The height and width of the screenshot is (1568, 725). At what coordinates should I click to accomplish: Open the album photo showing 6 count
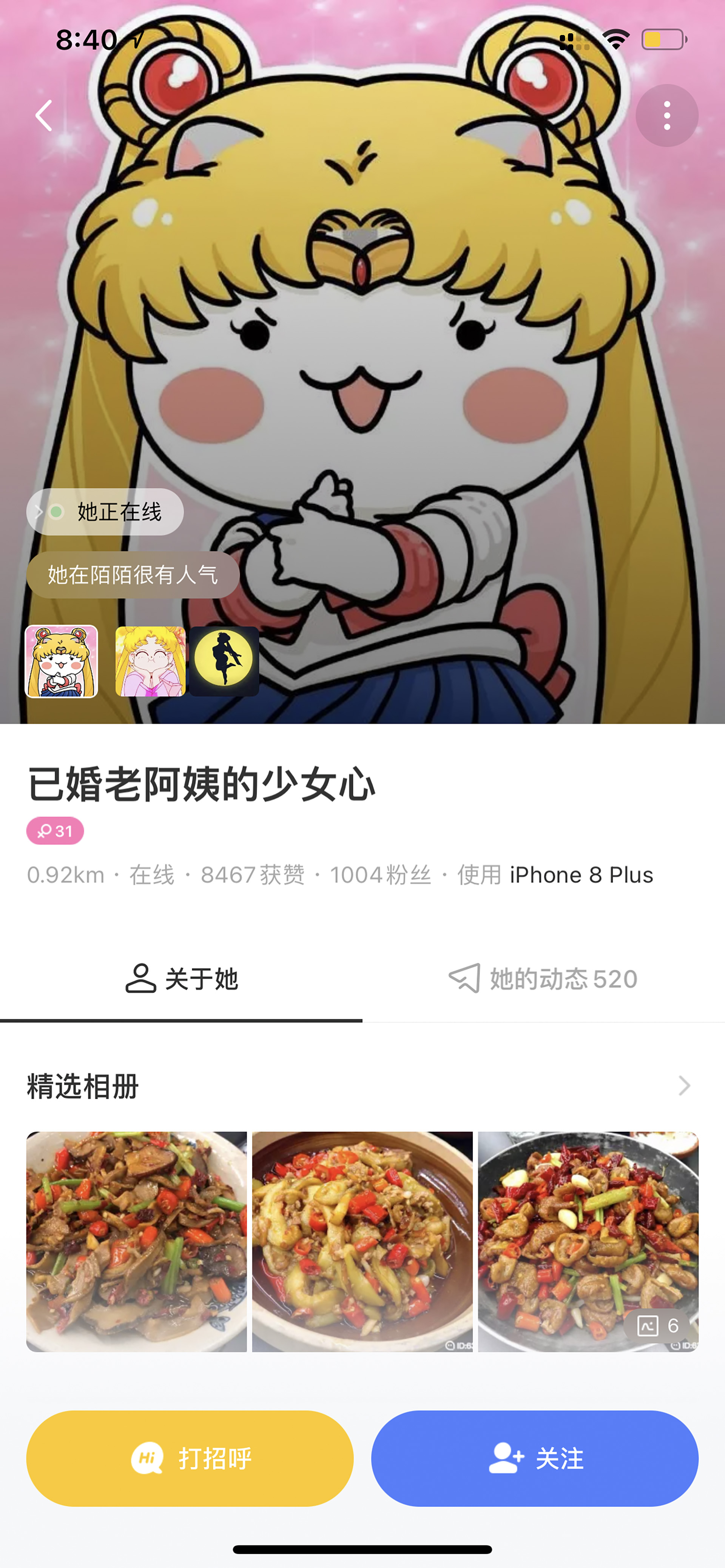[x=588, y=1242]
